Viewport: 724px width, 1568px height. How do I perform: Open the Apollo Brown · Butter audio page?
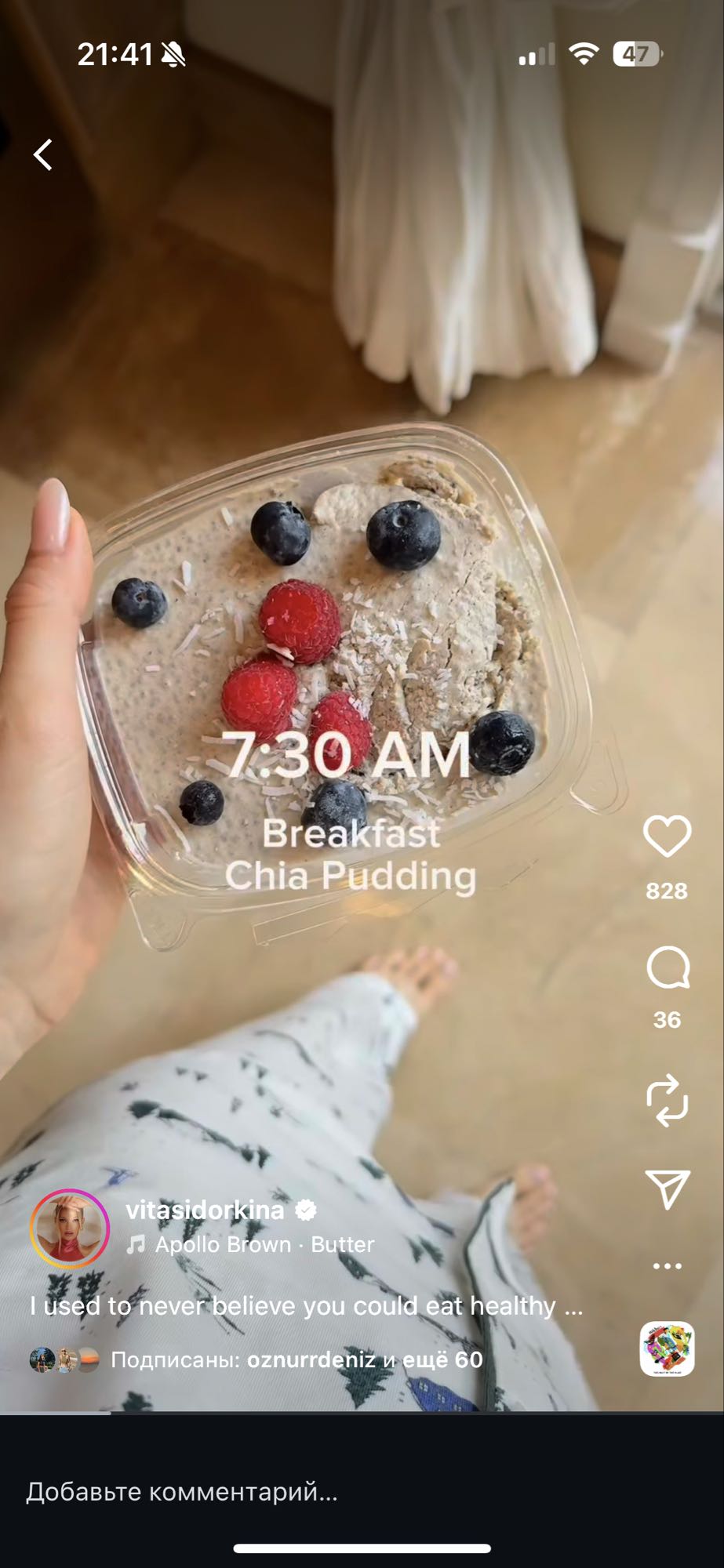pyautogui.click(x=251, y=1245)
